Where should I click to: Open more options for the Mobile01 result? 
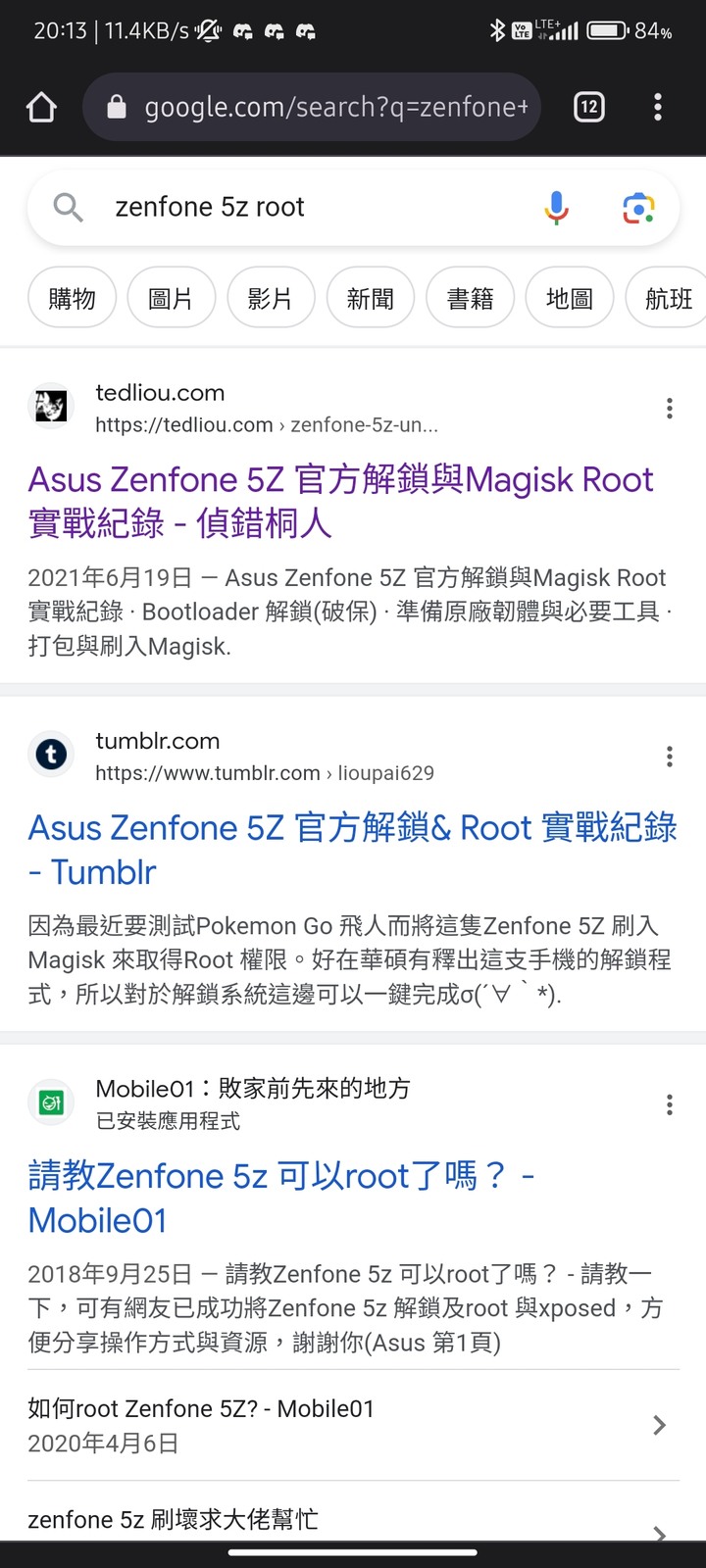click(x=670, y=1104)
